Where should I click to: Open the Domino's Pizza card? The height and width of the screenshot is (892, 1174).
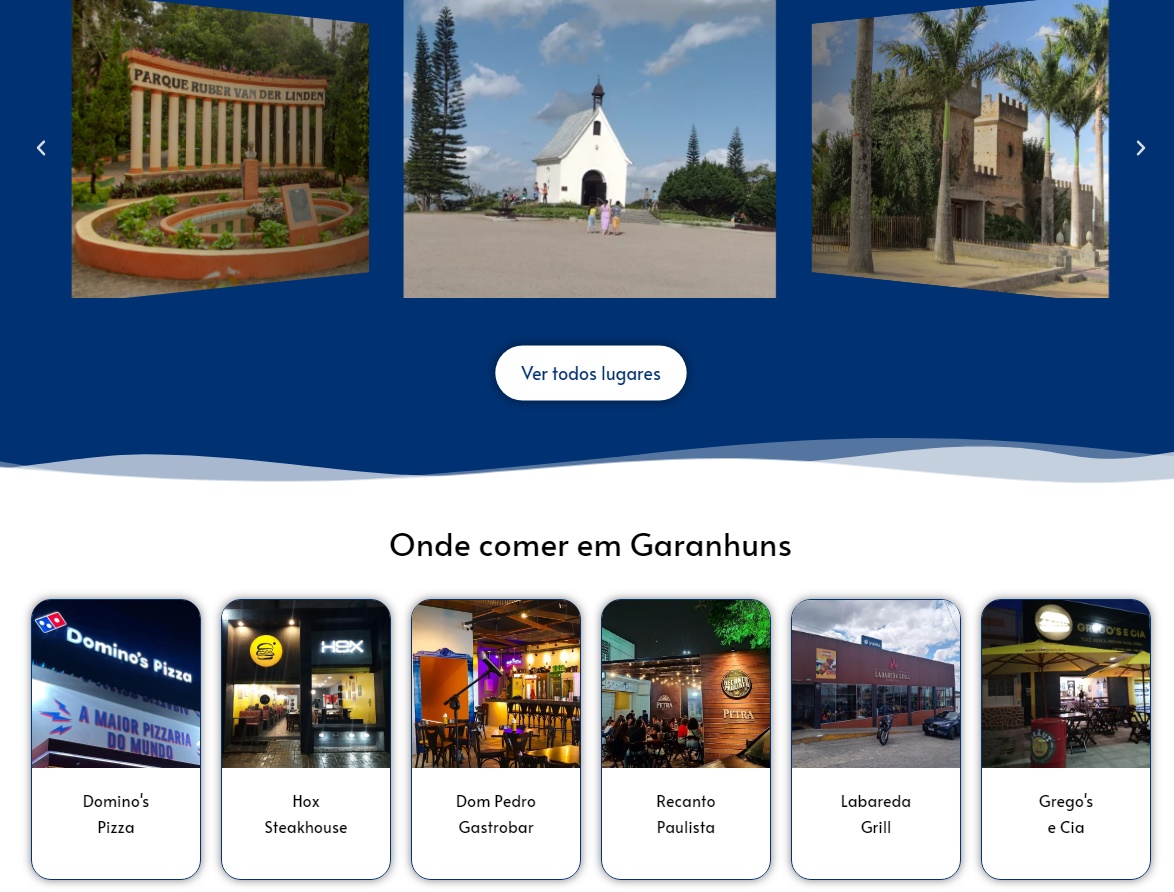[116, 738]
